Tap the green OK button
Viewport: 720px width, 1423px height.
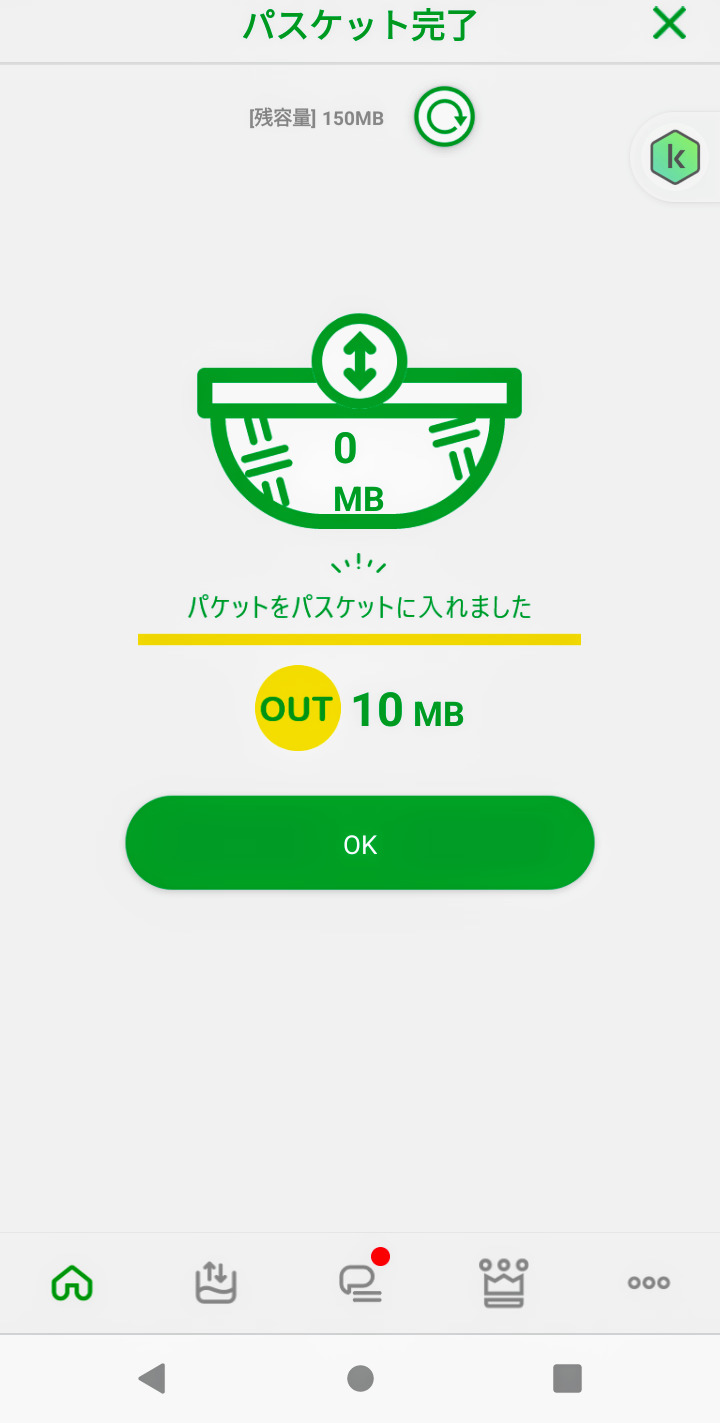click(x=360, y=843)
